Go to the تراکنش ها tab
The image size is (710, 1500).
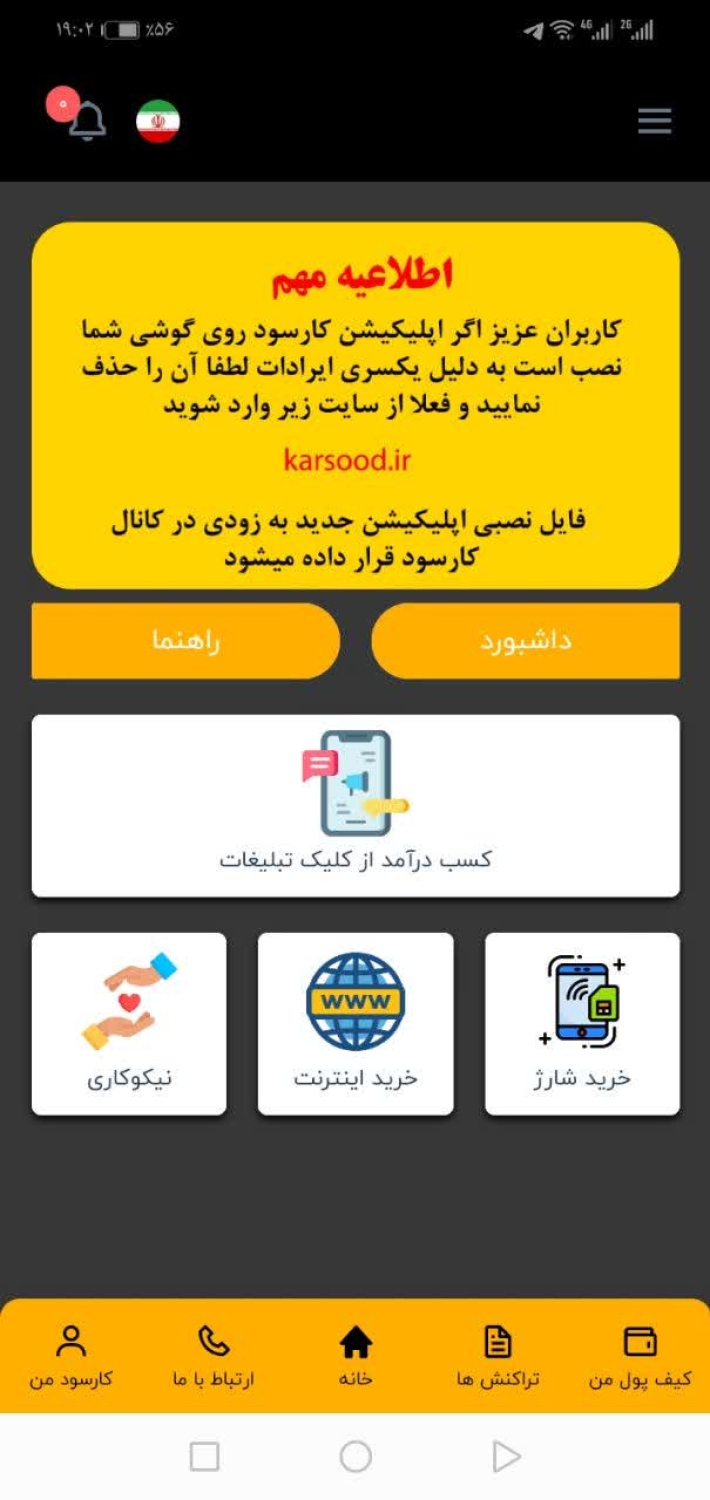[497, 1355]
